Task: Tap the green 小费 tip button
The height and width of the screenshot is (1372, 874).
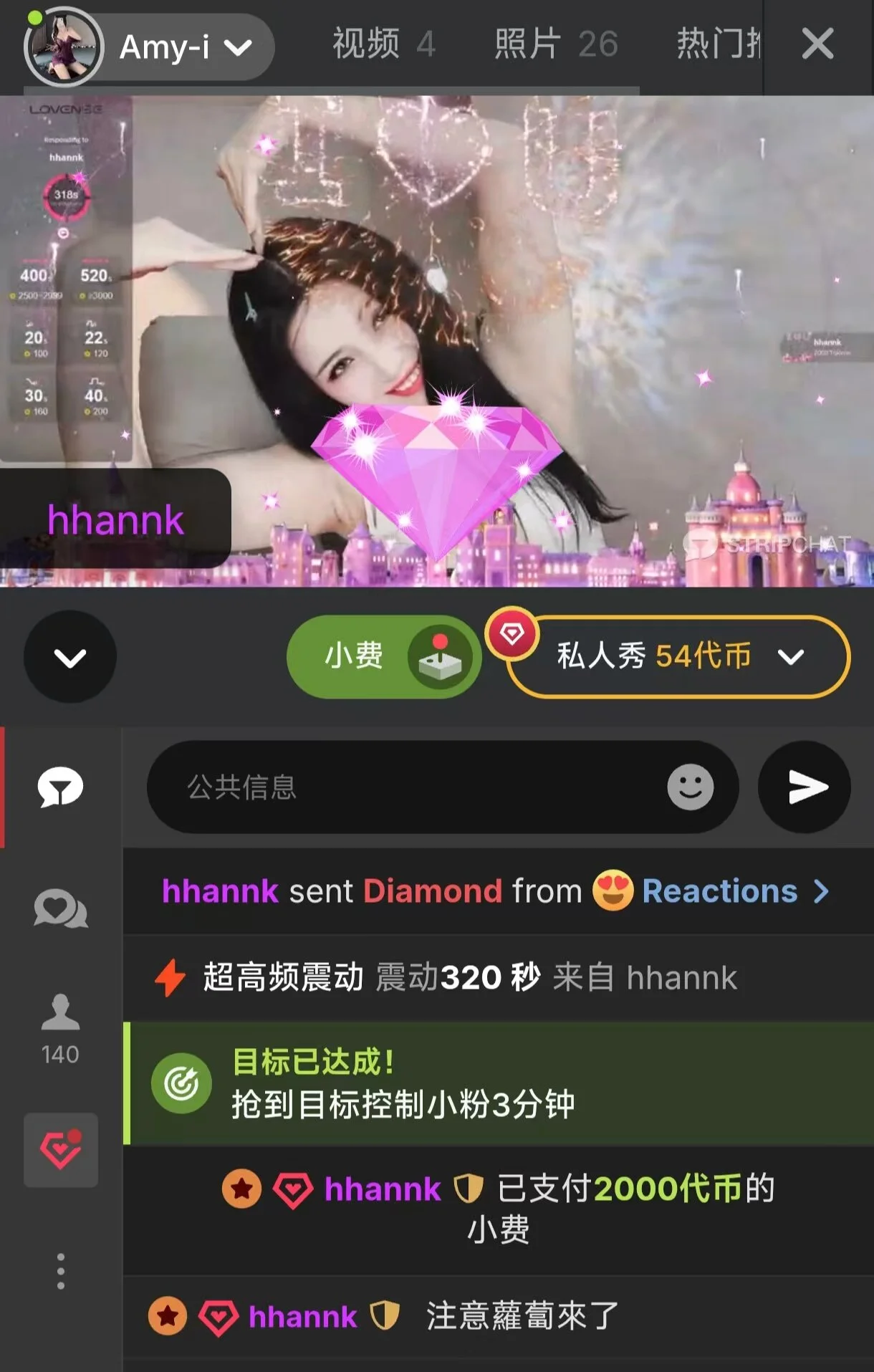Action: click(x=383, y=656)
